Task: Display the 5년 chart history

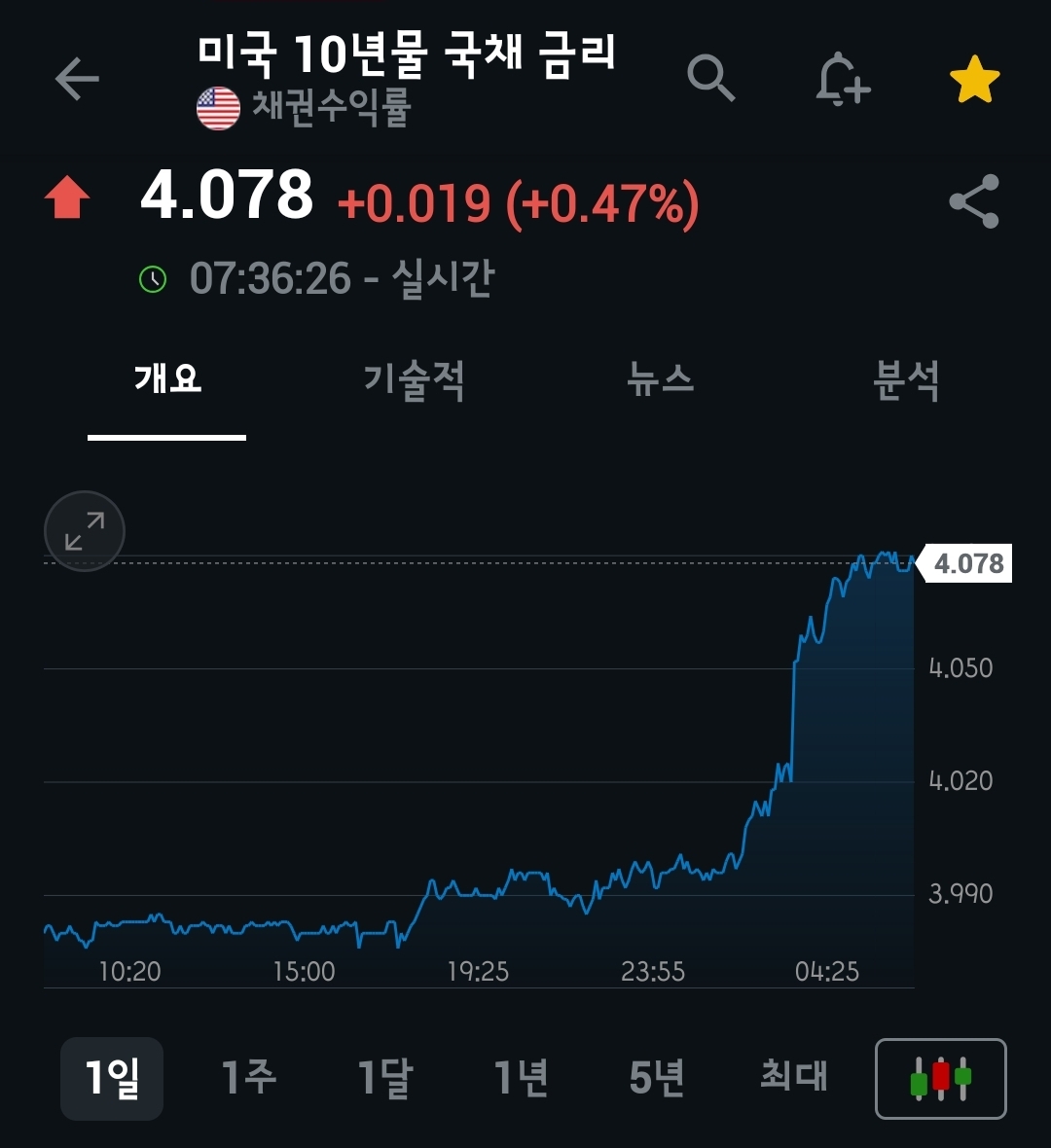Action: pyautogui.click(x=657, y=1078)
